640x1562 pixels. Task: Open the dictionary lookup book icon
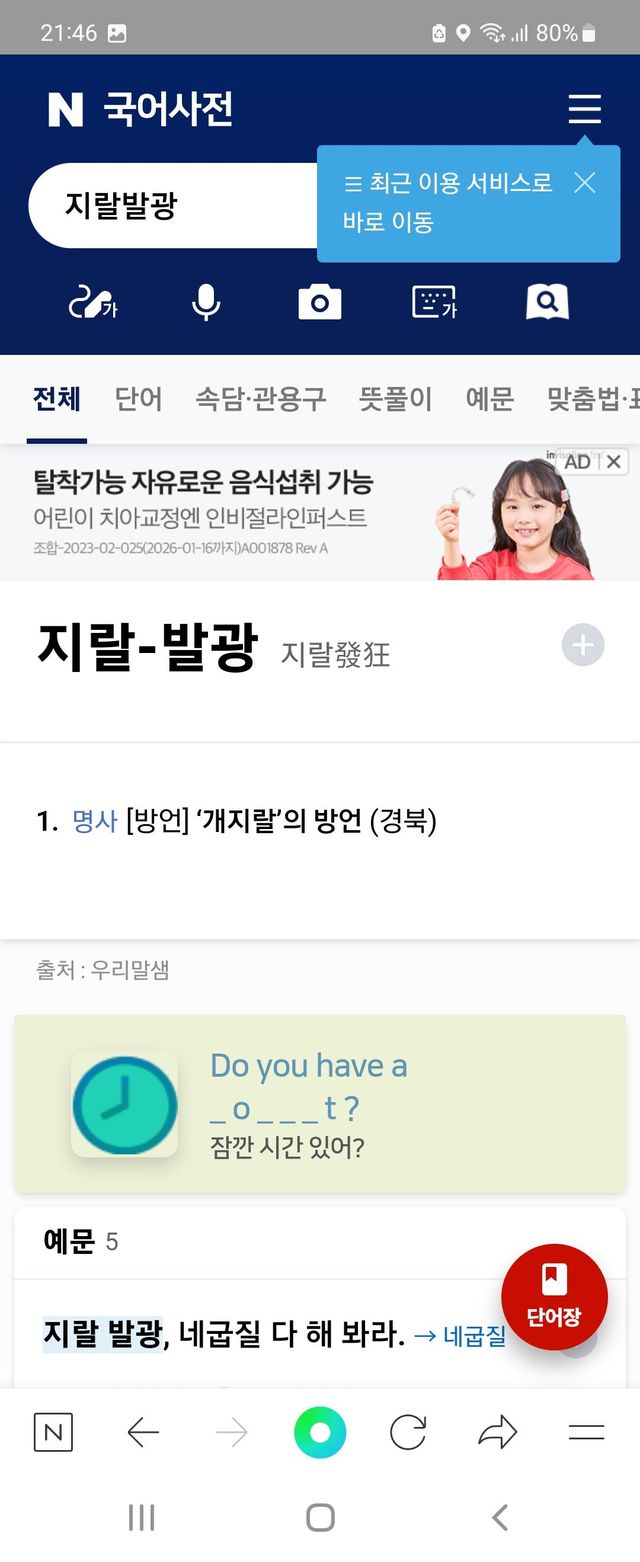tap(547, 301)
